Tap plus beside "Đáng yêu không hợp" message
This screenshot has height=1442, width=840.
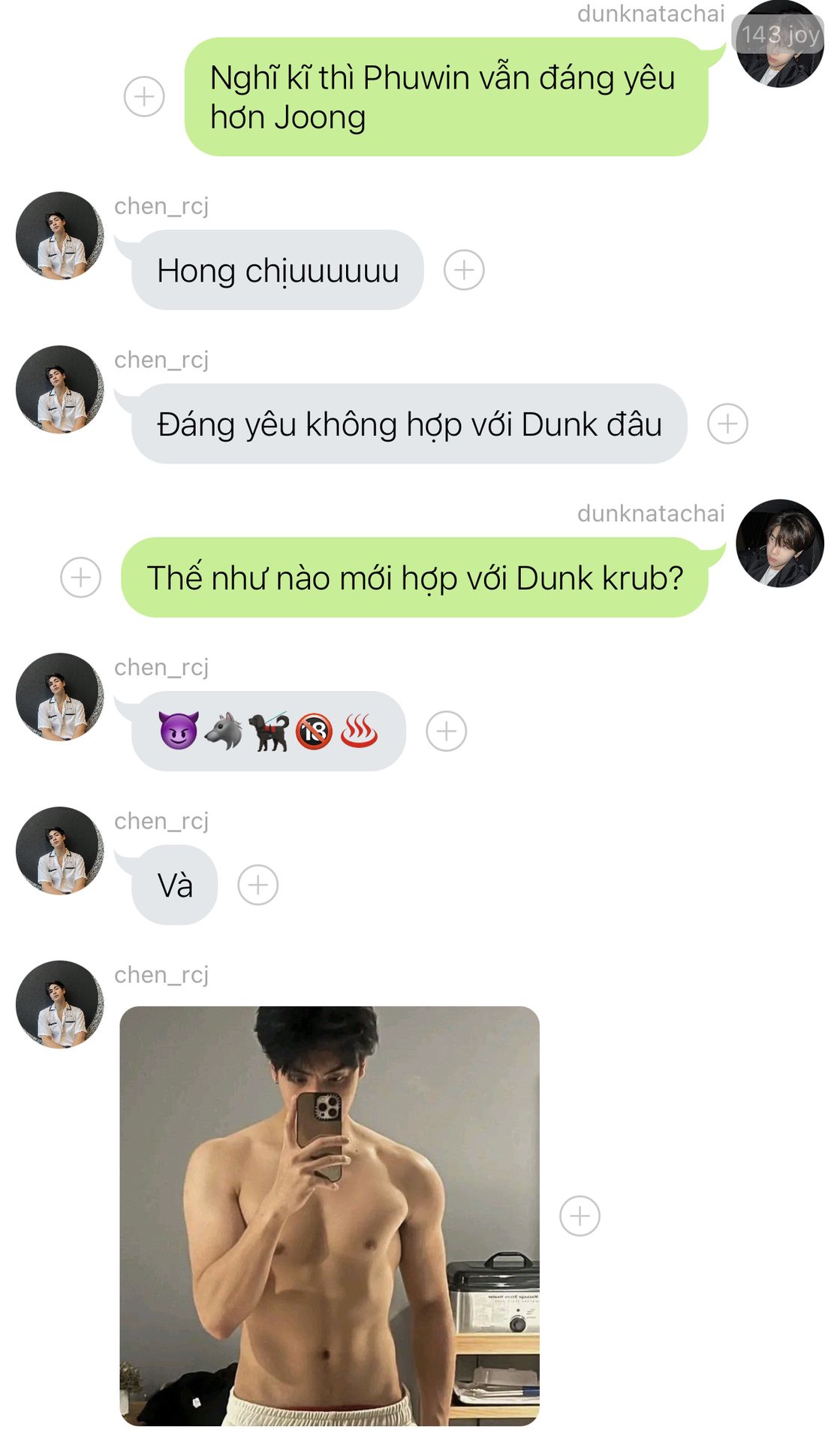(x=727, y=424)
